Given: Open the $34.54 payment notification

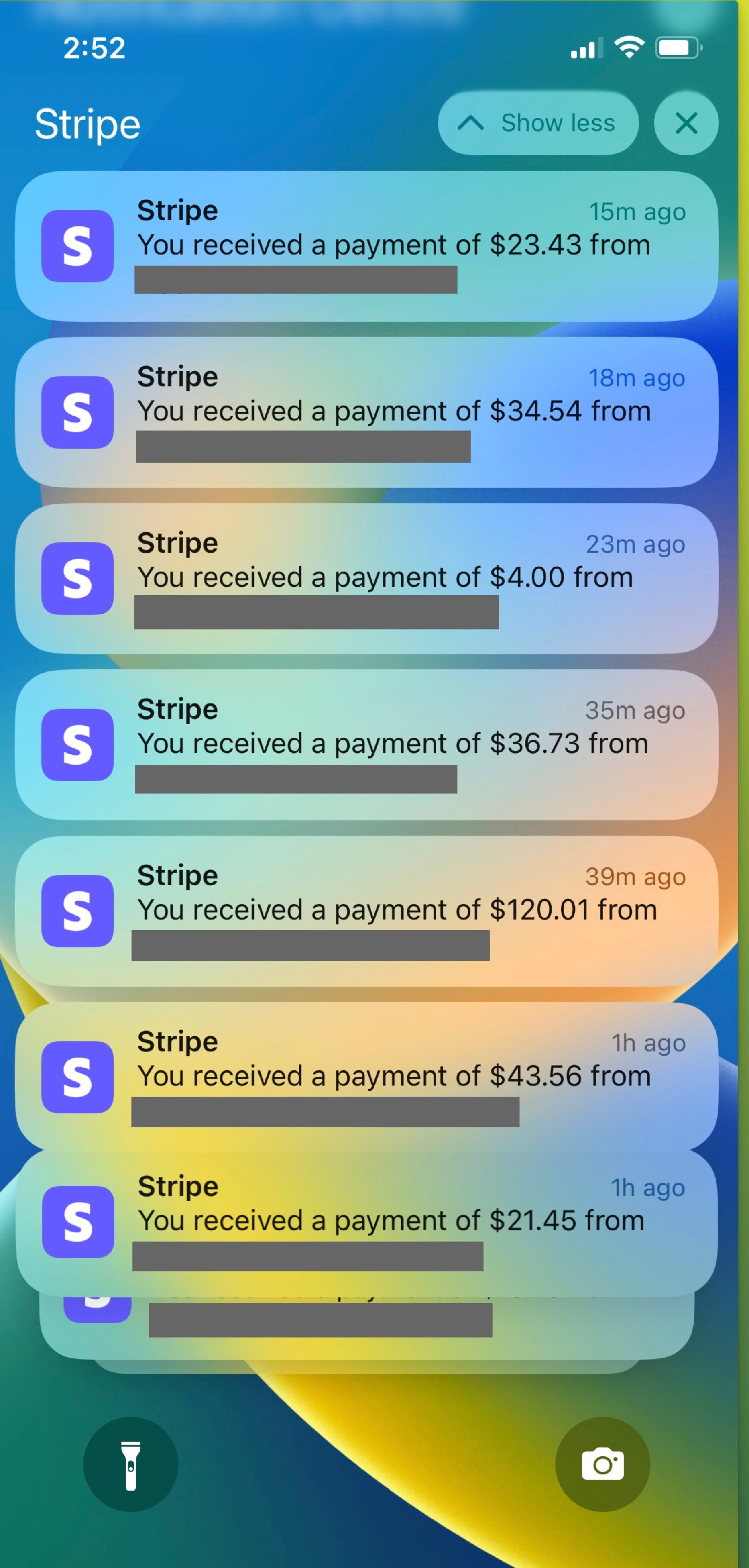Looking at the screenshot, I should (x=367, y=412).
